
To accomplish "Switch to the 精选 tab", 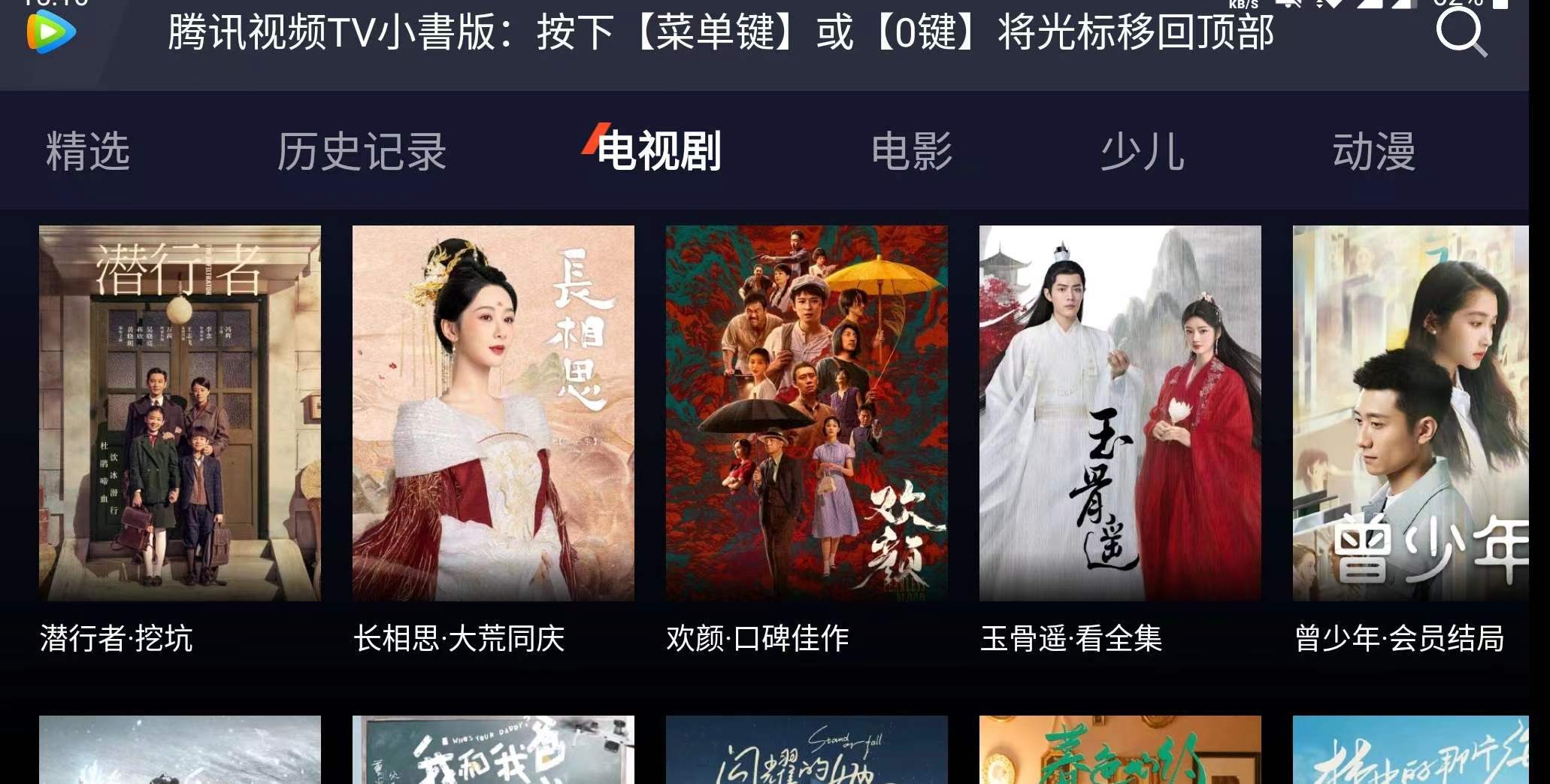I will point(88,151).
